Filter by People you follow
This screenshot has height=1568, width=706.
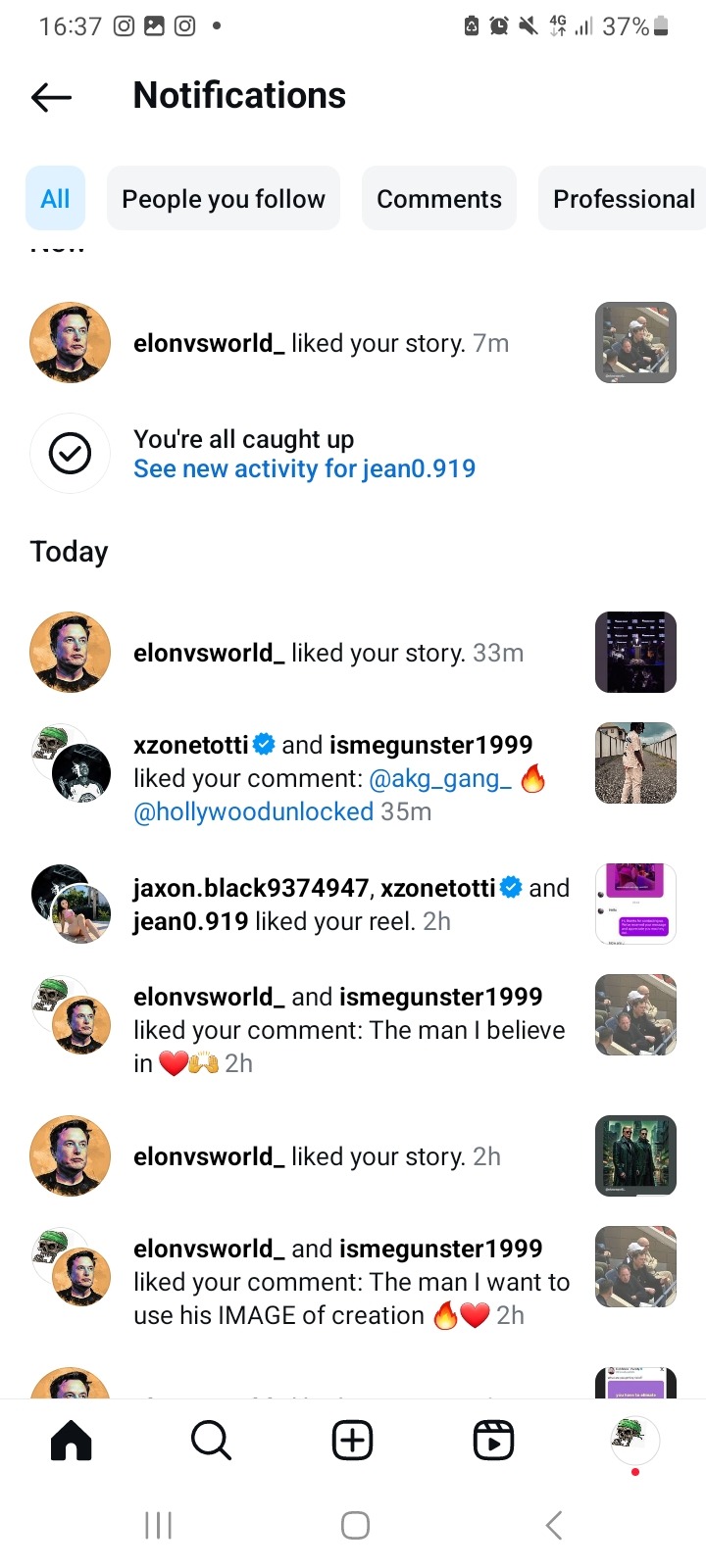click(223, 199)
